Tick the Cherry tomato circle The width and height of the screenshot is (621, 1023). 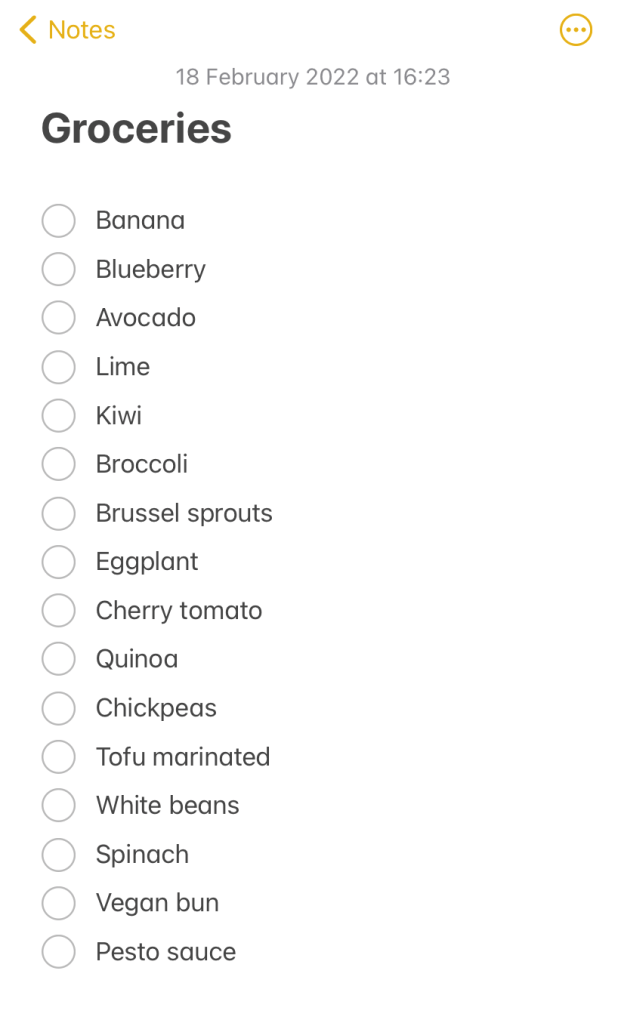[58, 610]
